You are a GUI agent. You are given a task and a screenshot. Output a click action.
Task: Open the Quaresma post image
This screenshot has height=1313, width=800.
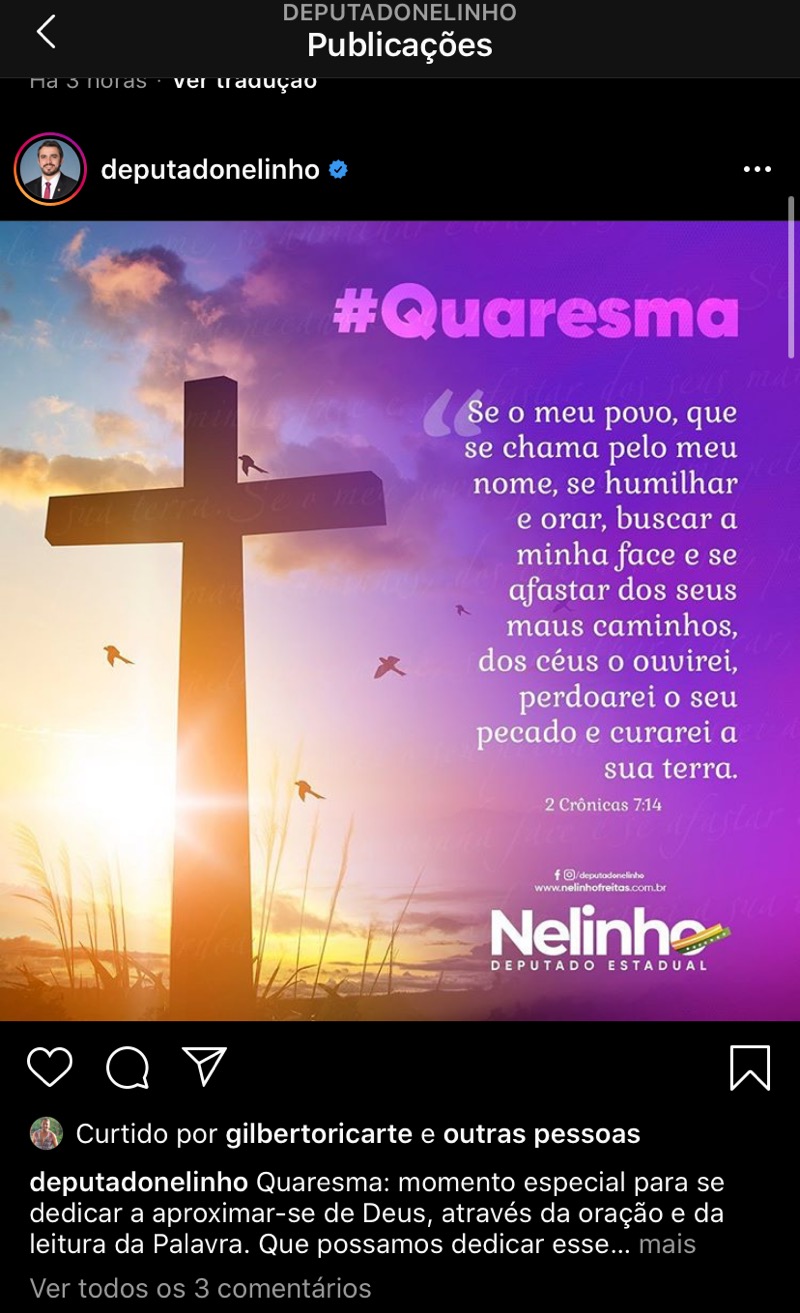point(400,620)
